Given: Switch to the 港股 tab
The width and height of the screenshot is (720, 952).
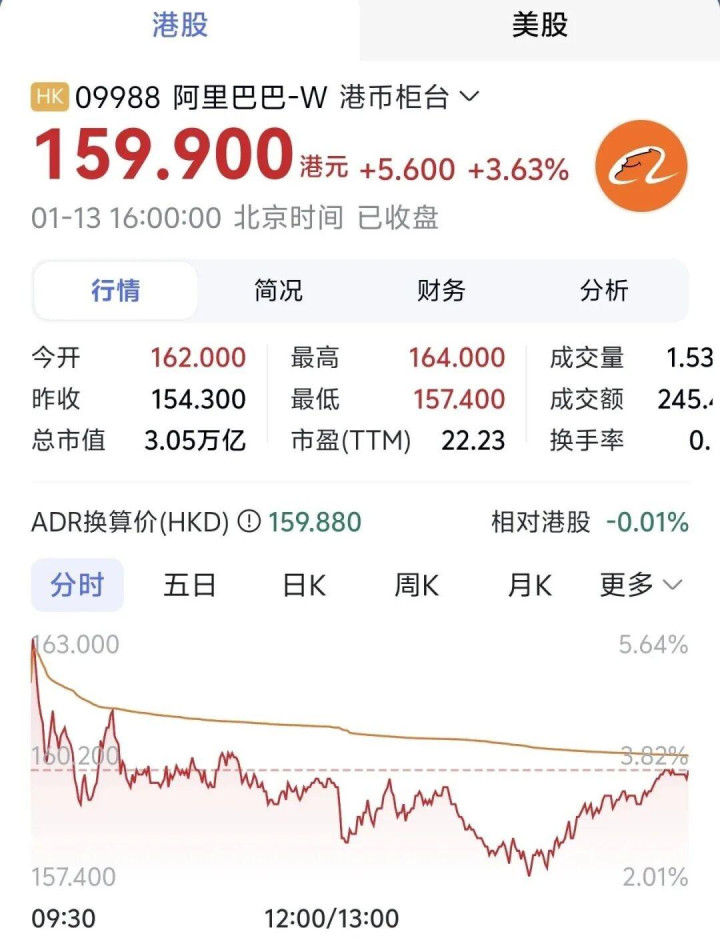Looking at the screenshot, I should coord(180,26).
